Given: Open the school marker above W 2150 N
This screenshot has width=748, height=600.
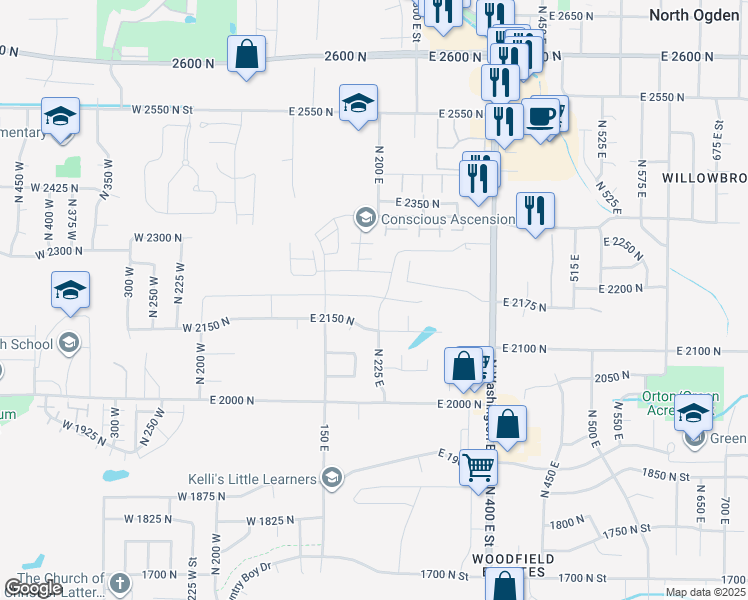Looking at the screenshot, I should [70, 290].
